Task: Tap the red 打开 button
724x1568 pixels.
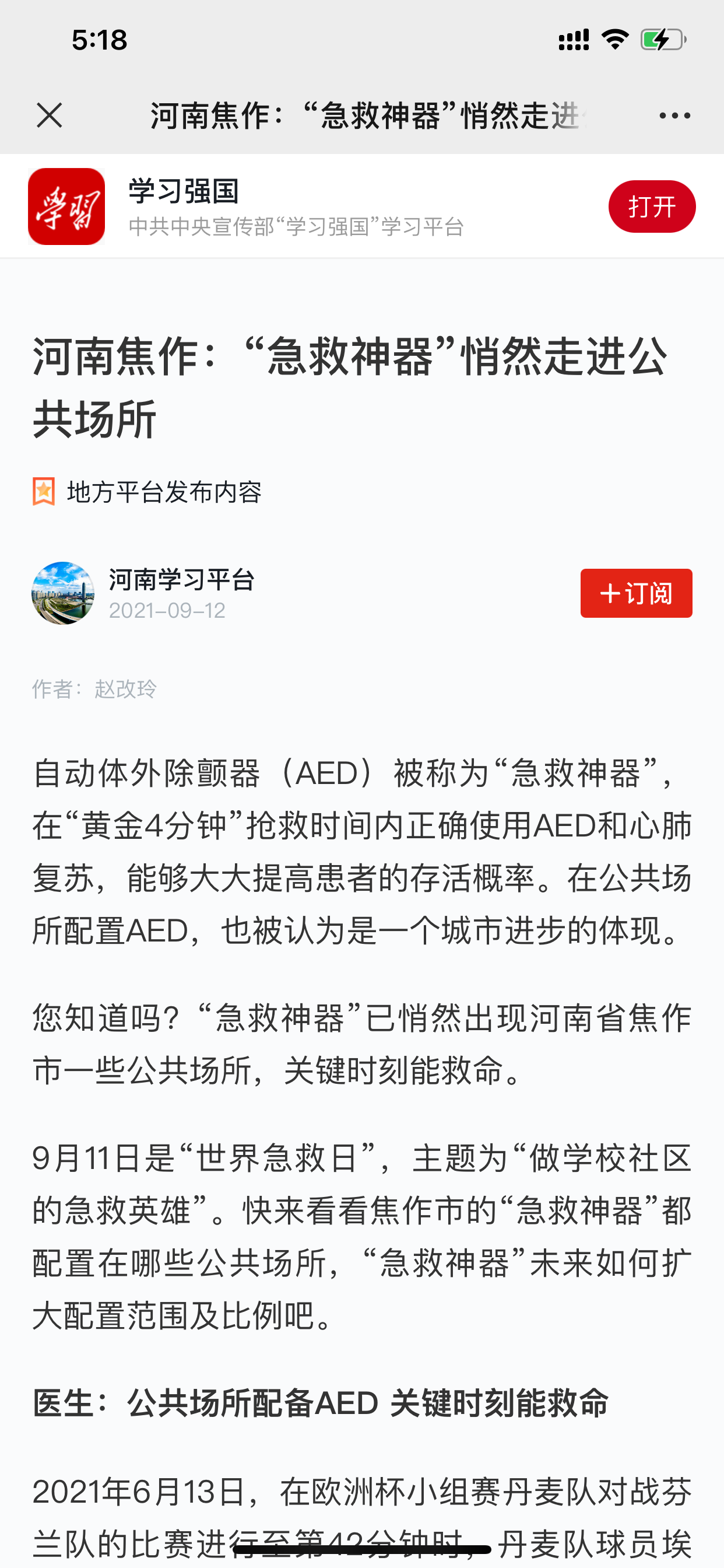Action: pyautogui.click(x=652, y=206)
